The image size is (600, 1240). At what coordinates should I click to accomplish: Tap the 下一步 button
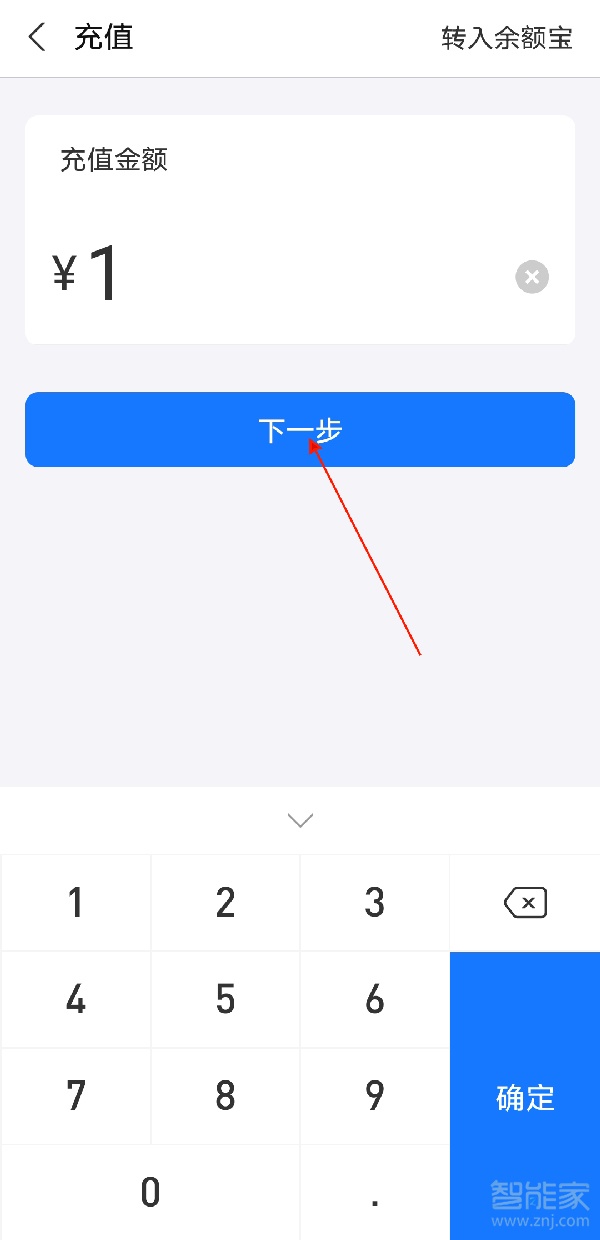[x=300, y=429]
